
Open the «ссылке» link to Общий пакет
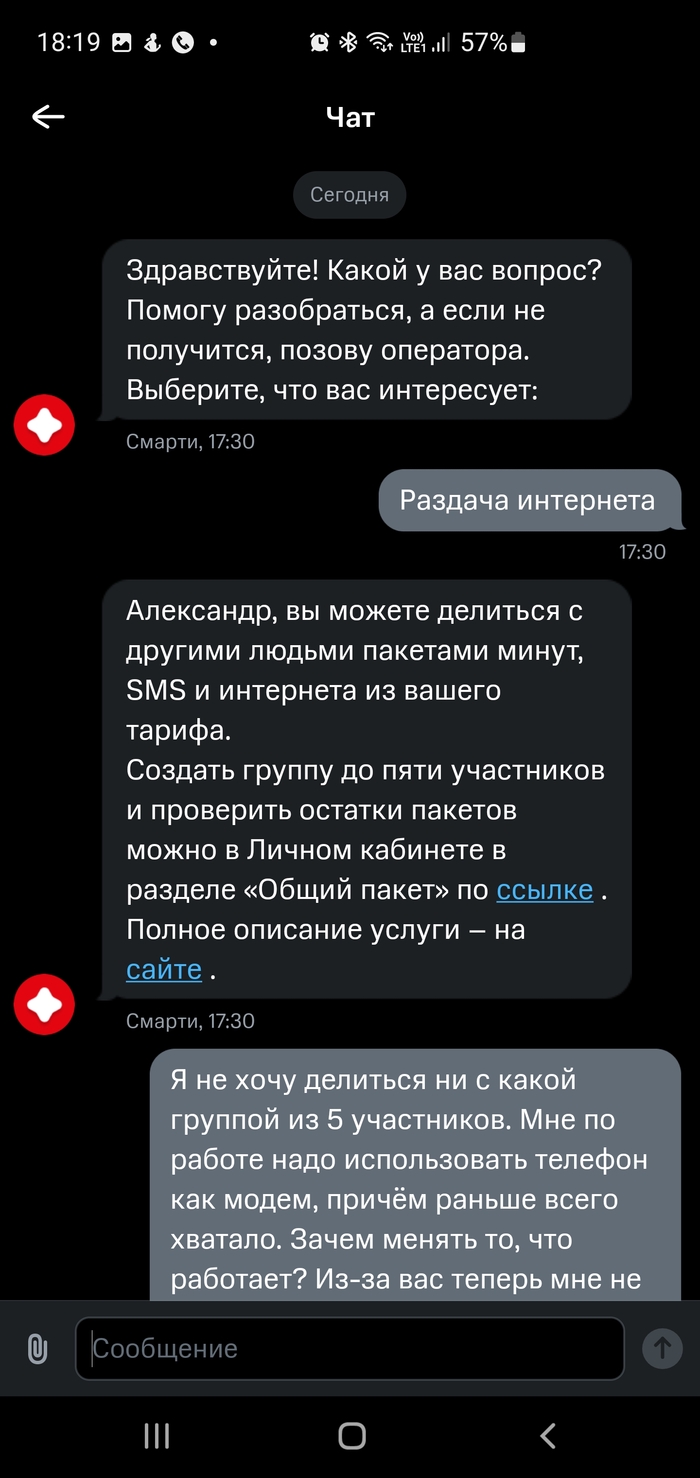[x=544, y=890]
